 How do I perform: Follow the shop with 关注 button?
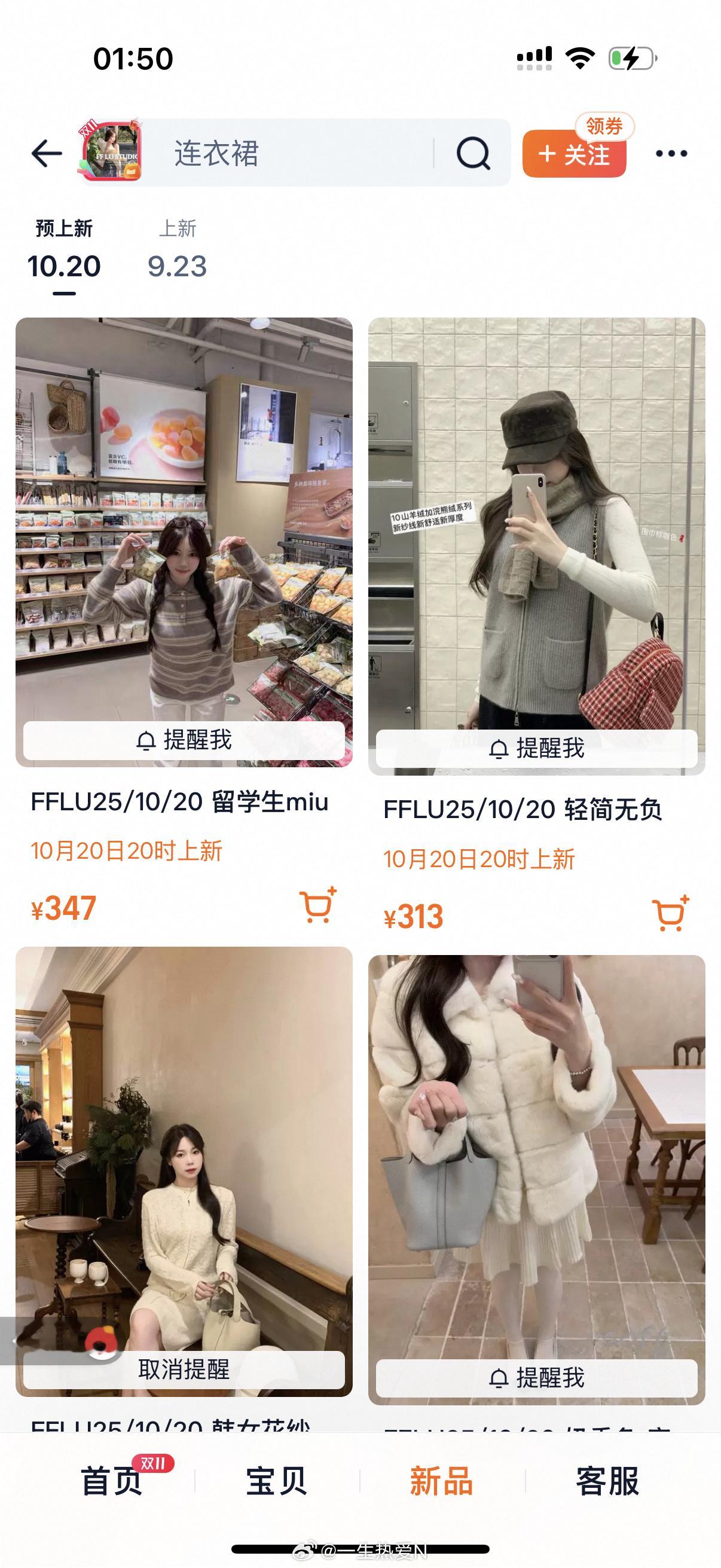(x=574, y=155)
